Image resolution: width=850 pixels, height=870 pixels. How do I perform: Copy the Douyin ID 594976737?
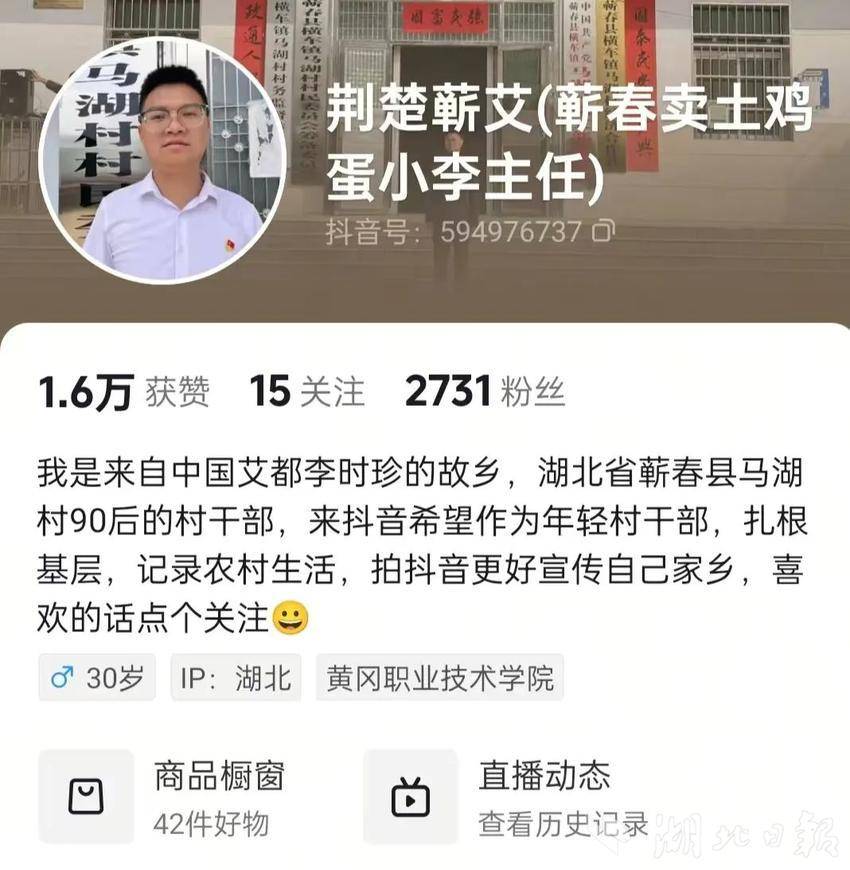point(603,232)
